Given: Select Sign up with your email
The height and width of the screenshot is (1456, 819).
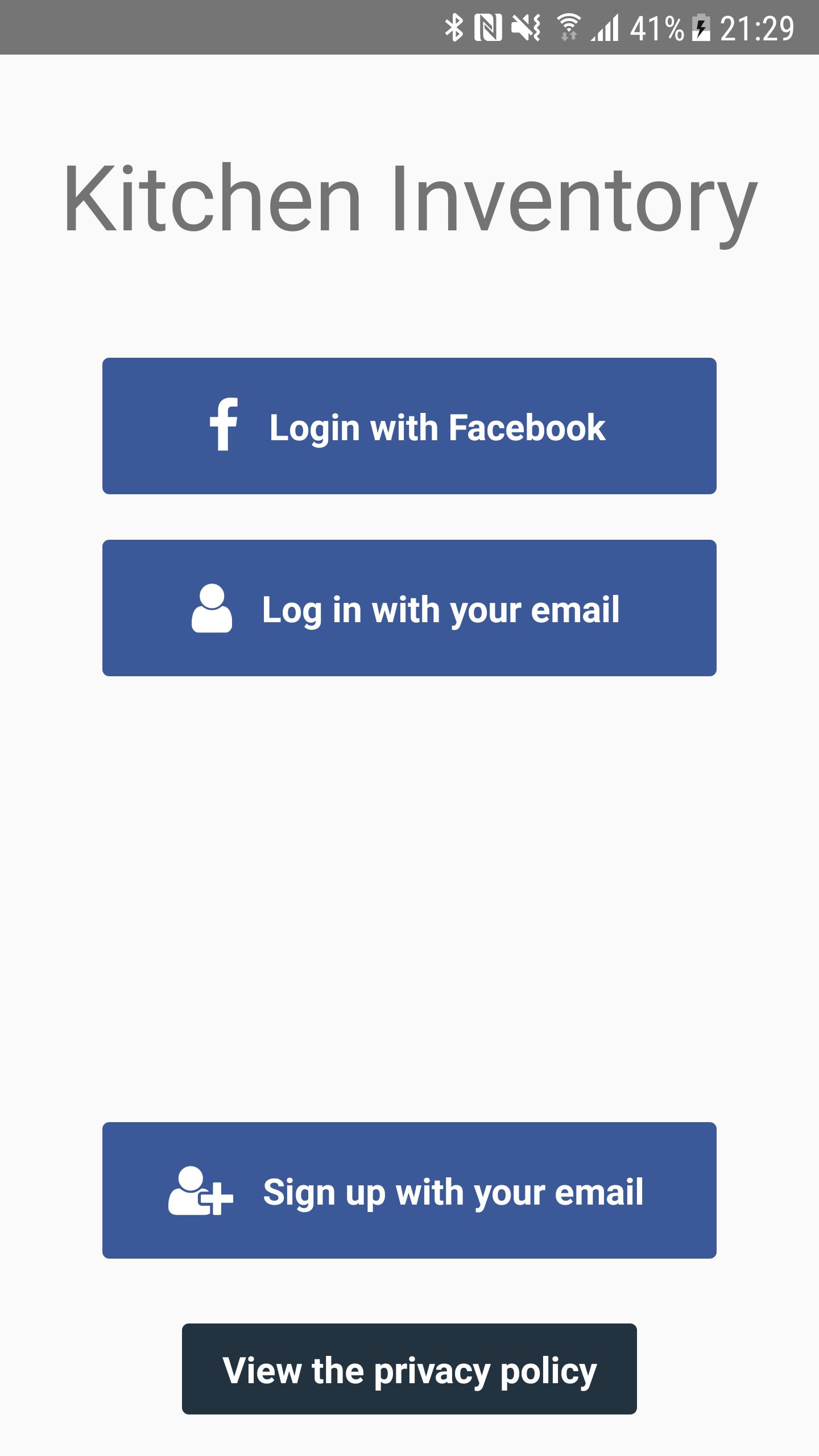Looking at the screenshot, I should (409, 1190).
